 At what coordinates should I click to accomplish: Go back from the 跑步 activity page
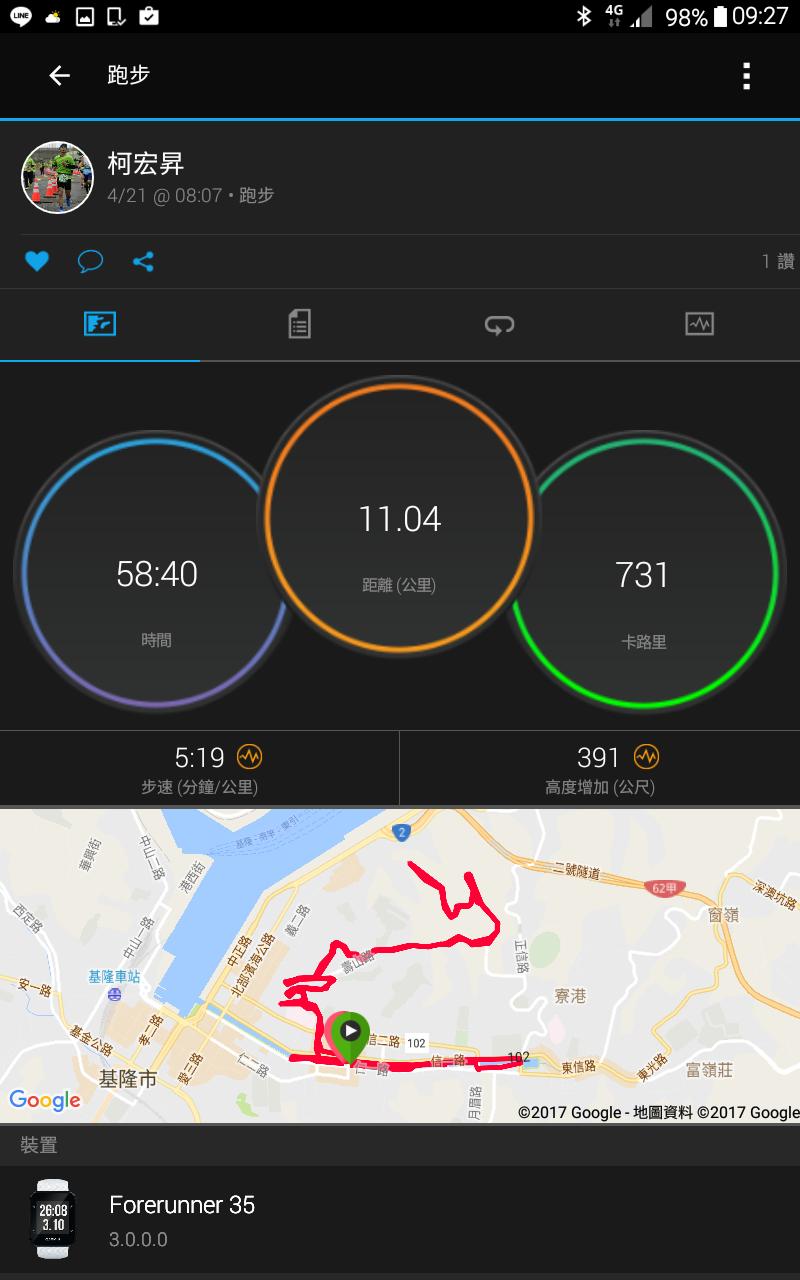[x=59, y=75]
